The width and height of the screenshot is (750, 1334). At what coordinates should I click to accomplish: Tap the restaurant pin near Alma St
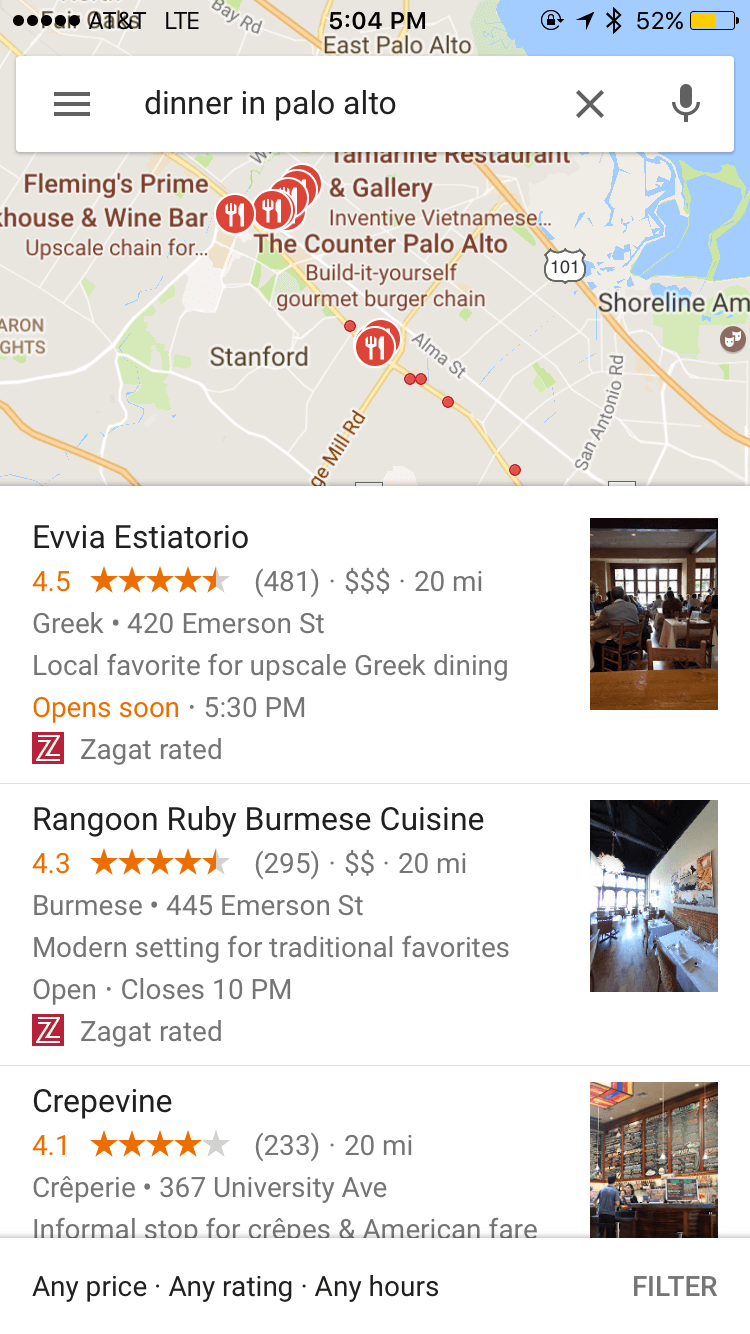pos(375,346)
